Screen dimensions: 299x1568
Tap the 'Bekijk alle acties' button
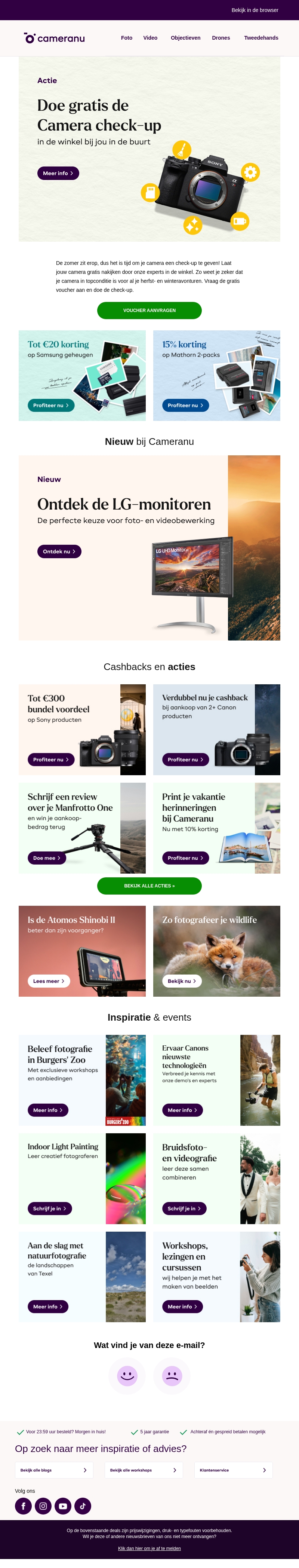(x=149, y=886)
